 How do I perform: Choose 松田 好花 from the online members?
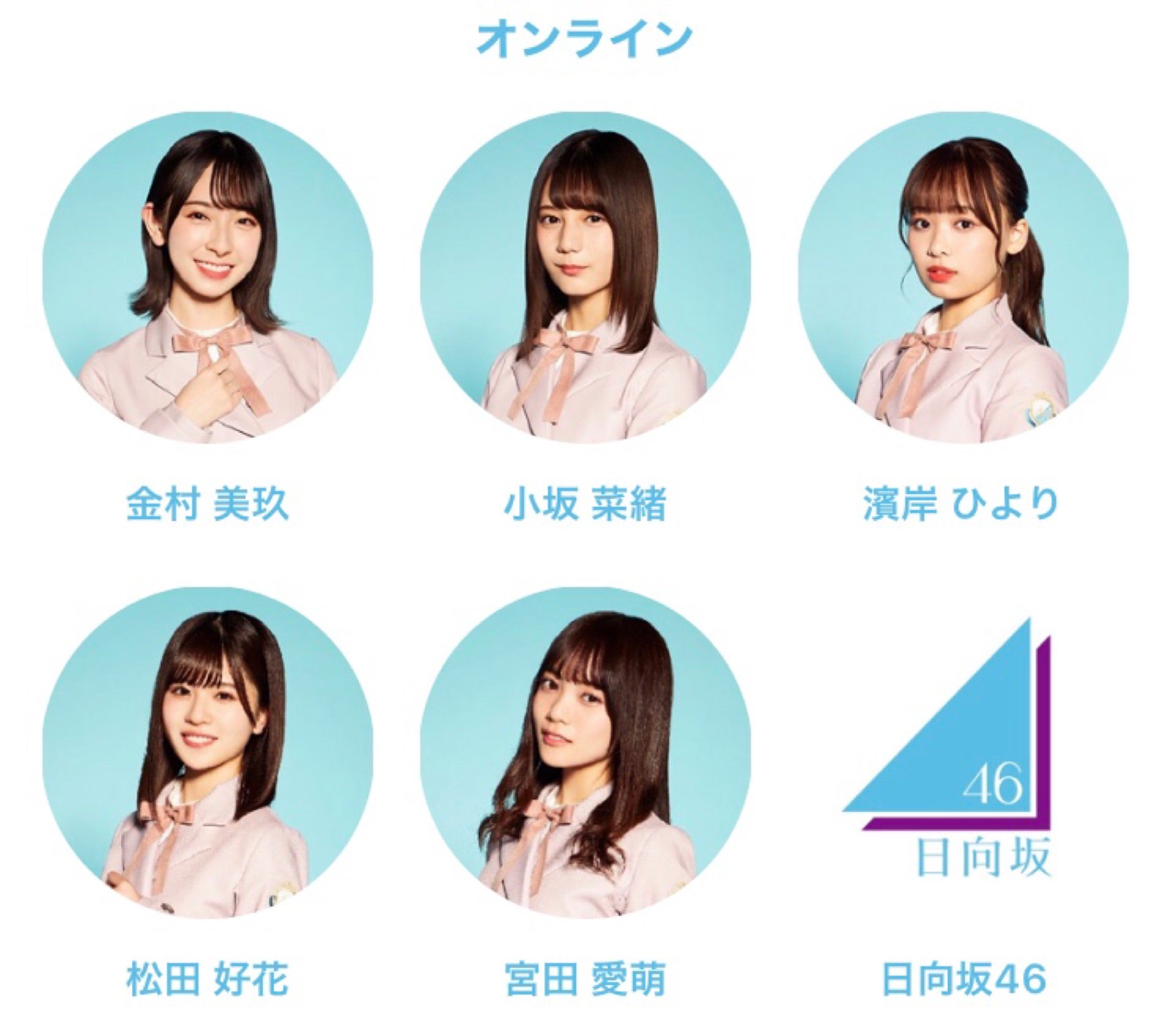tap(208, 753)
